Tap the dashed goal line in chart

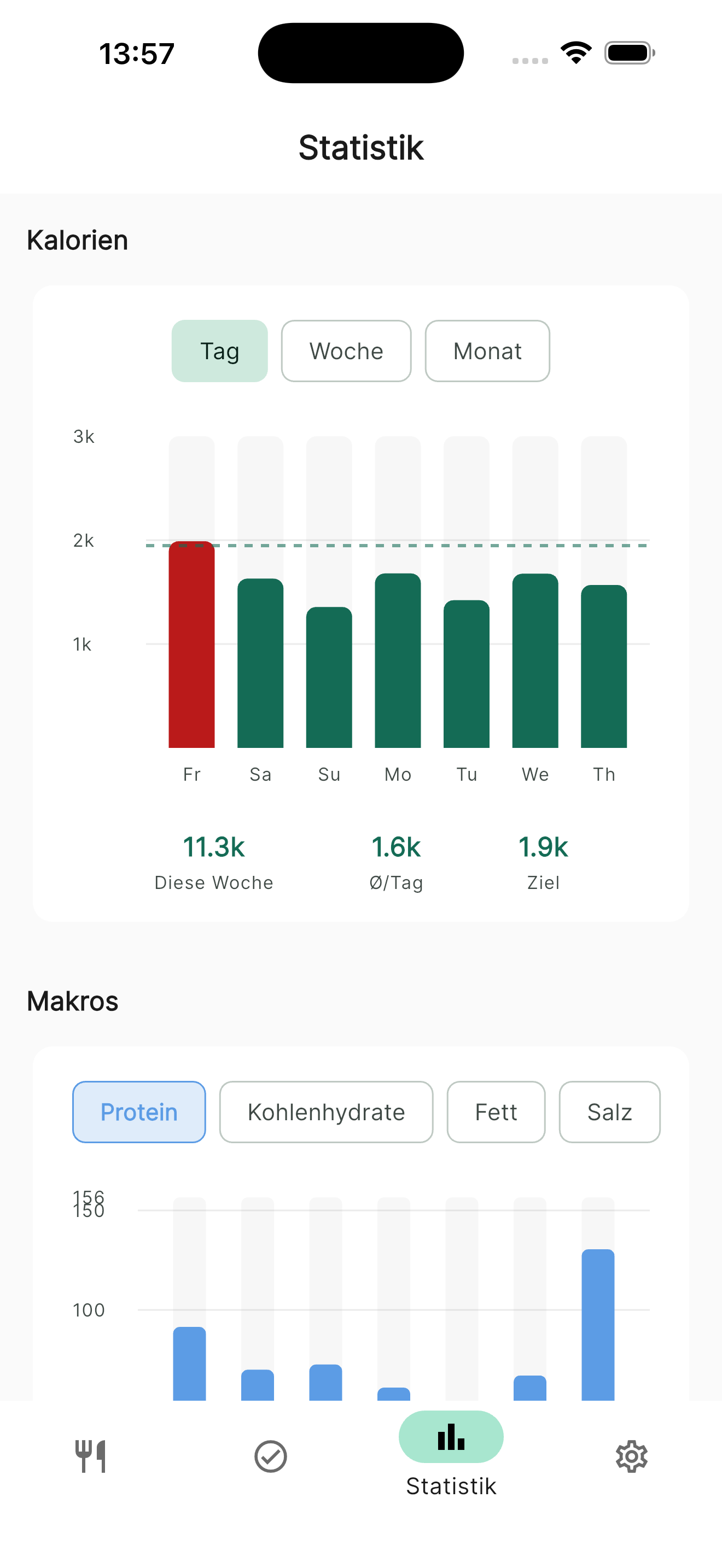(x=395, y=546)
